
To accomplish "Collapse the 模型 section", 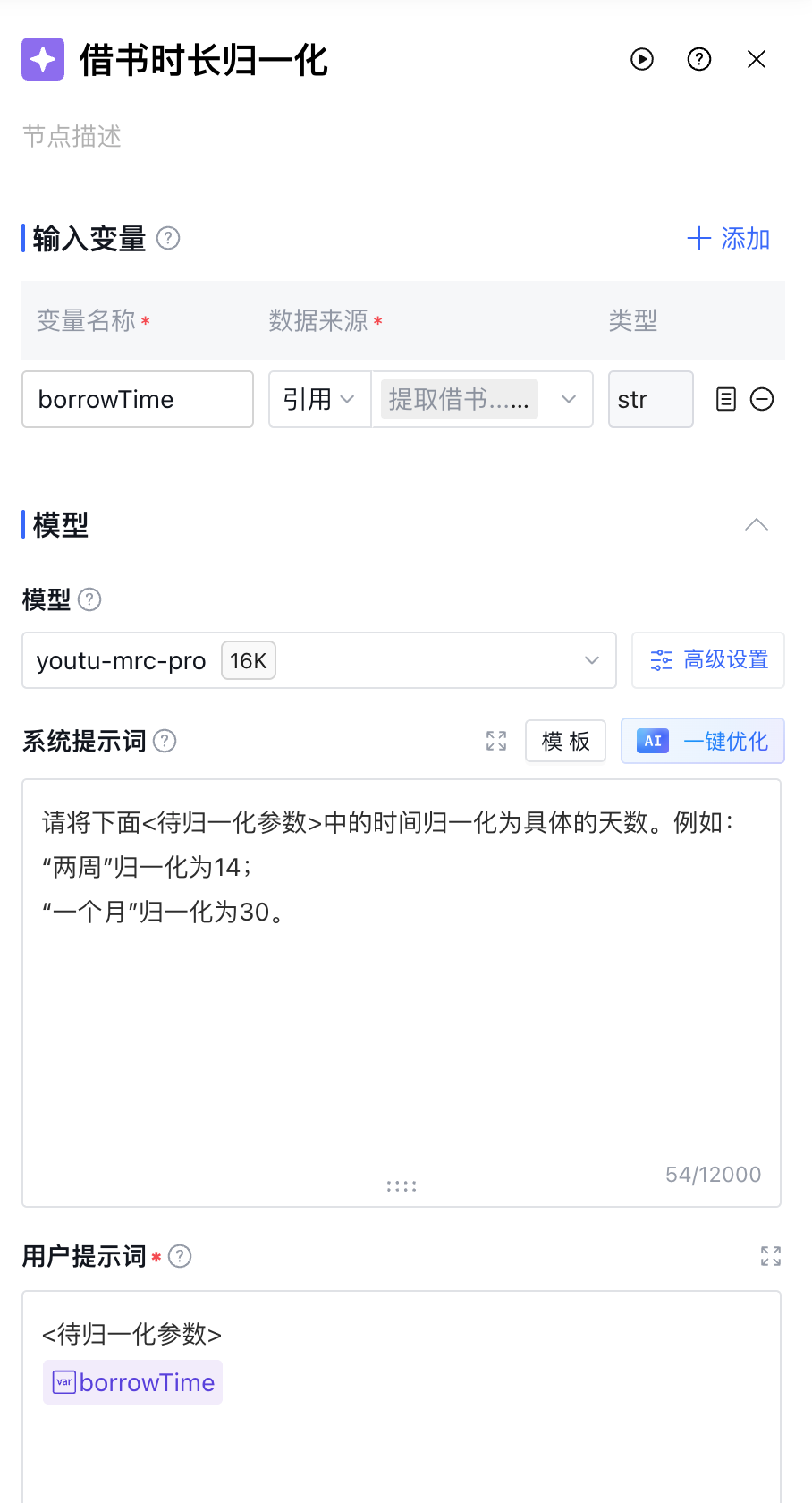I will (757, 525).
